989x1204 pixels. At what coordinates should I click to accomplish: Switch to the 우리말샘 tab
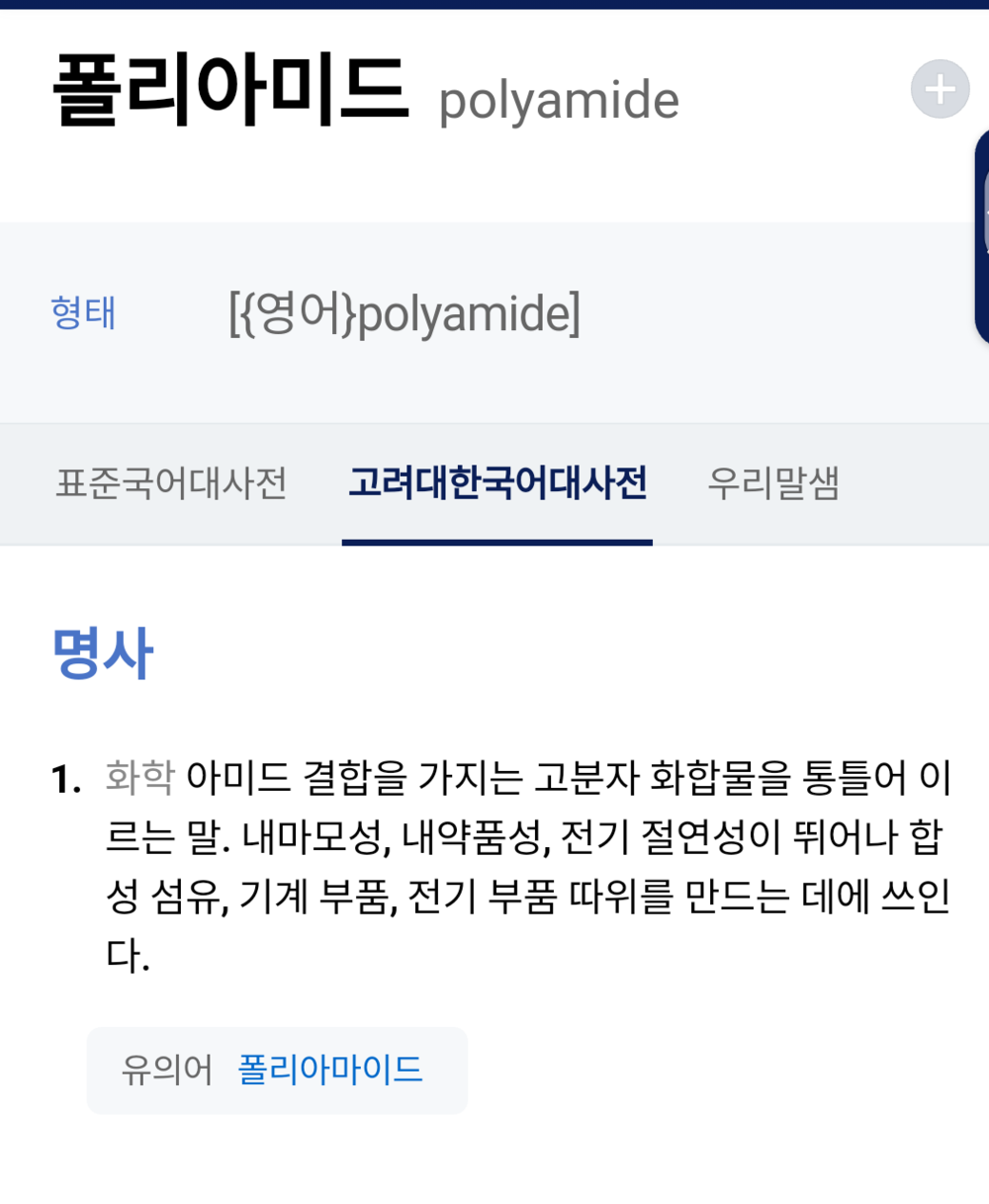click(772, 484)
